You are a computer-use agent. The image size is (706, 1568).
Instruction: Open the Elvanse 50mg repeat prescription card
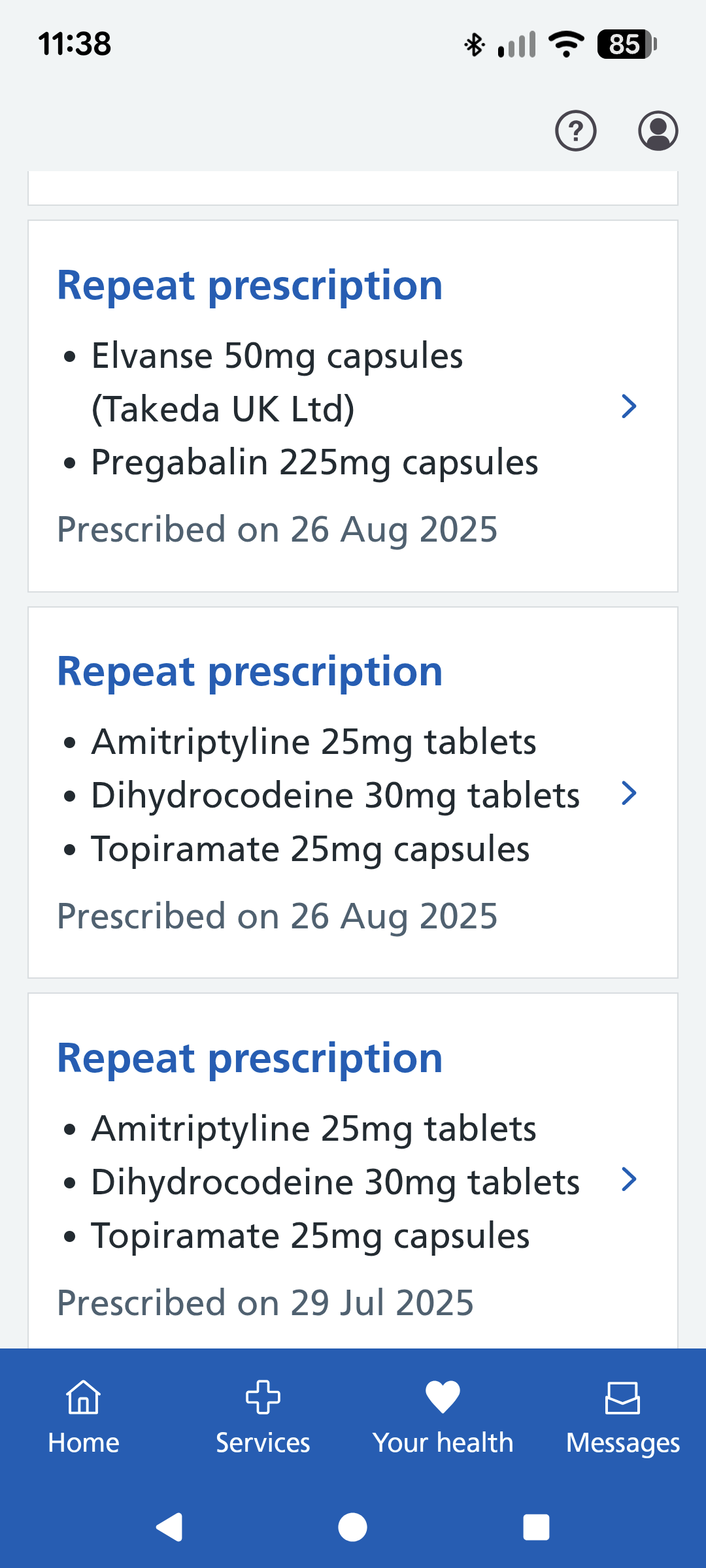[353, 405]
